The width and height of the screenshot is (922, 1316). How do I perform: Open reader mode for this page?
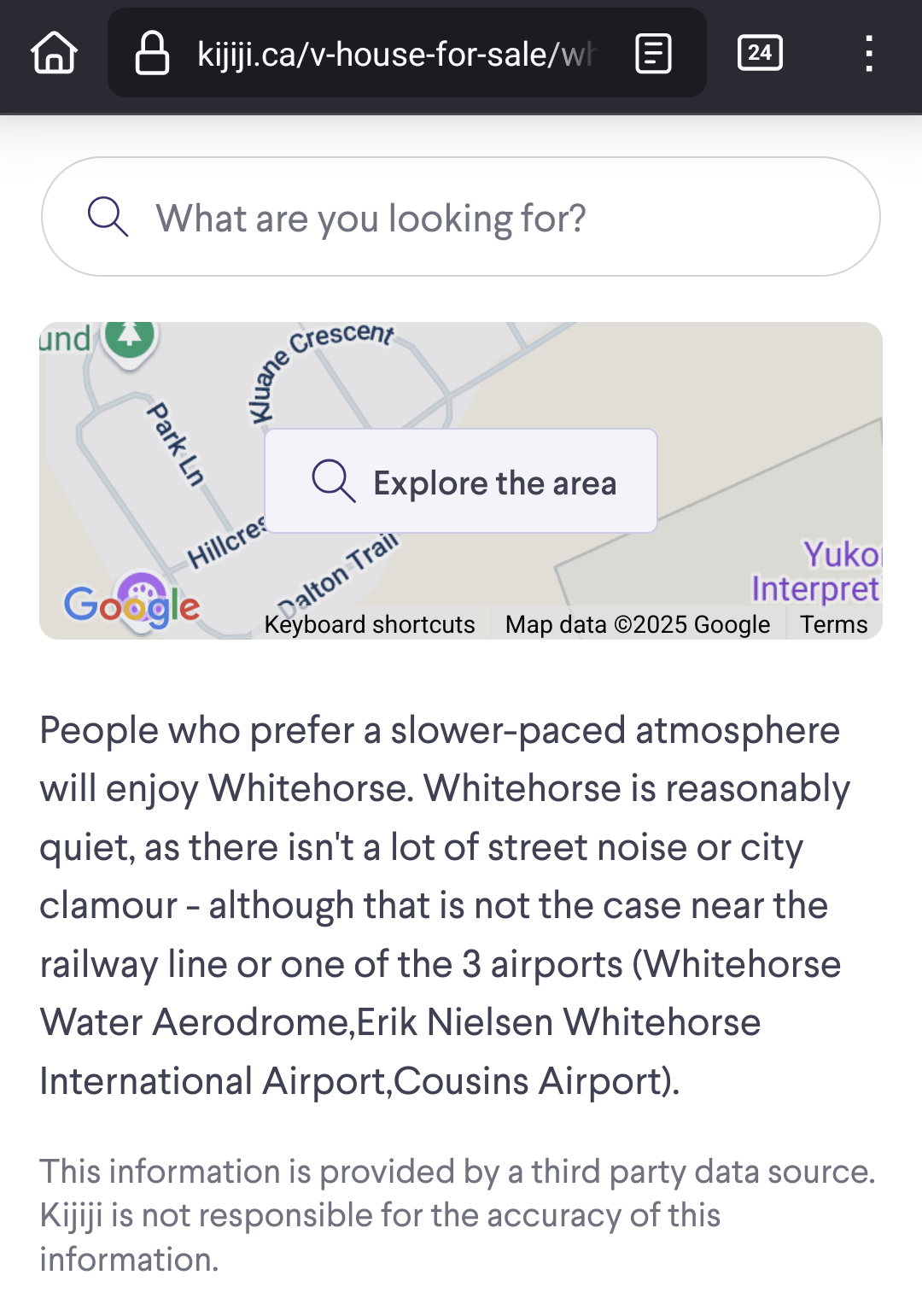(654, 54)
